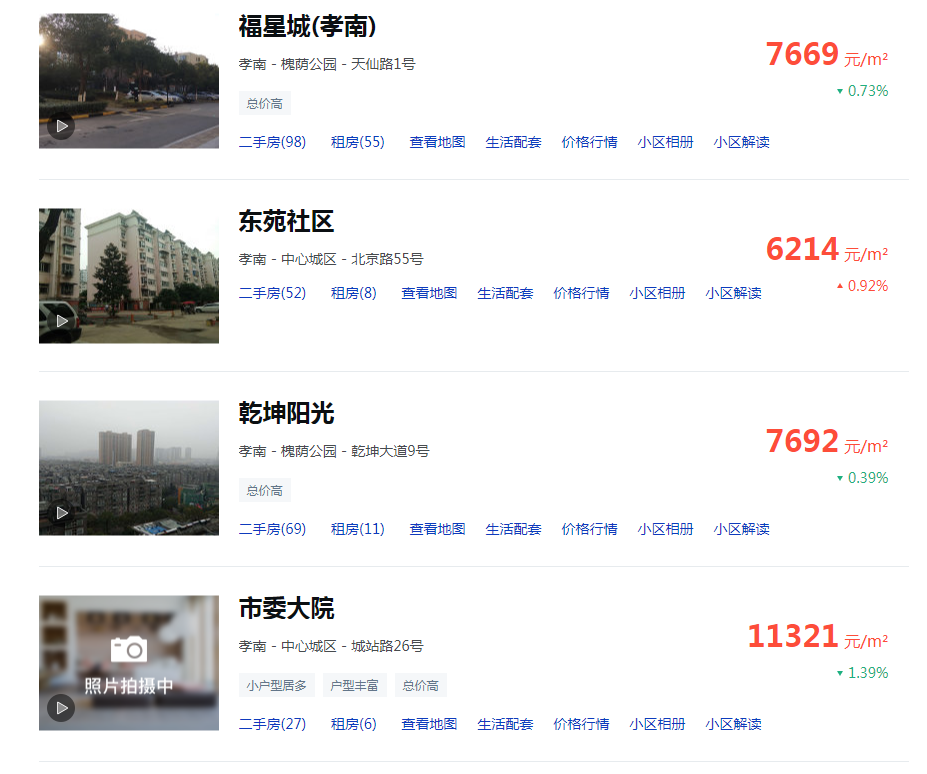Image resolution: width=927 pixels, height=774 pixels.
Task: Check 价格行情 for 乾坤阳光
Action: click(589, 529)
